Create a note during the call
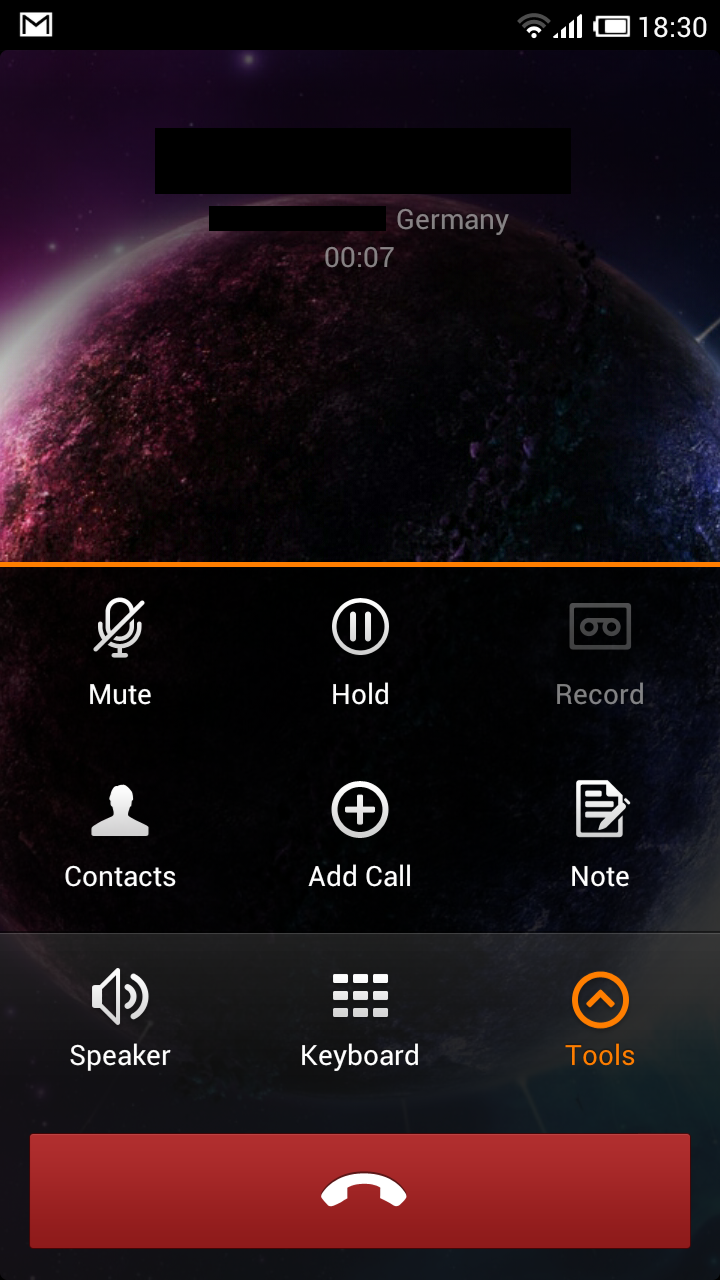Screen dimensions: 720x1280 pyautogui.click(x=600, y=835)
